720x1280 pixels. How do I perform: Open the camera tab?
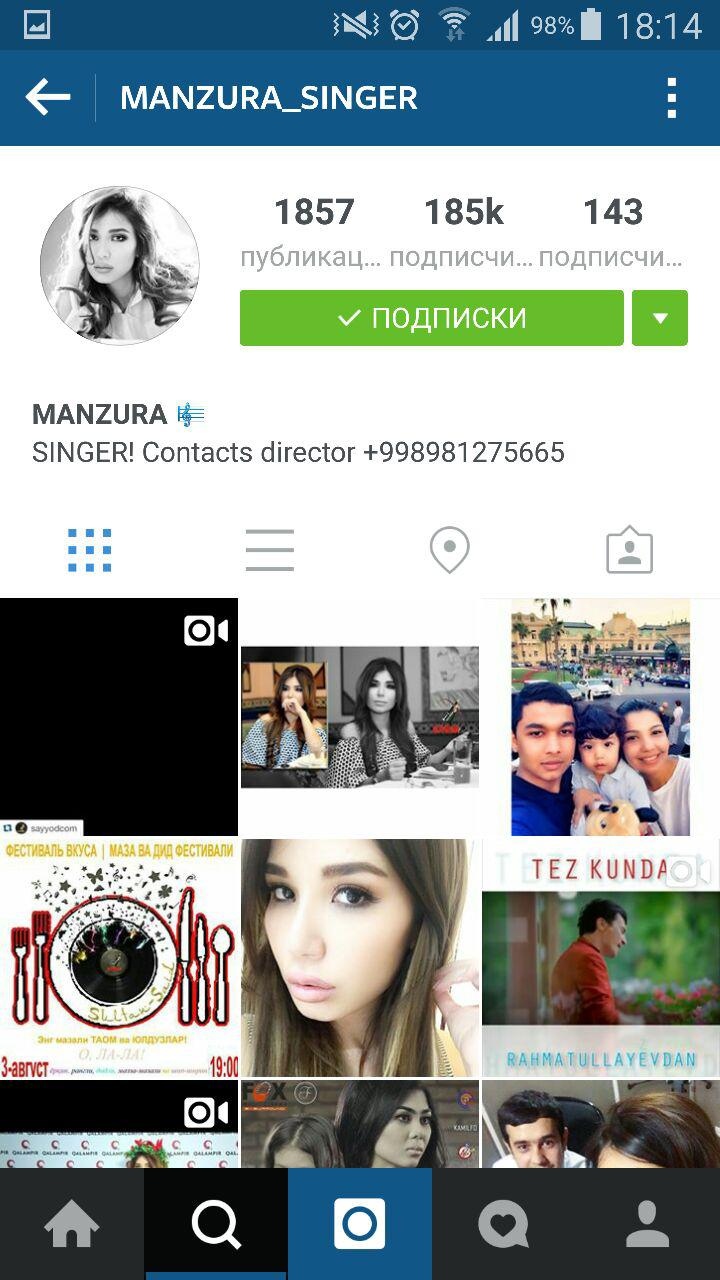click(360, 1224)
